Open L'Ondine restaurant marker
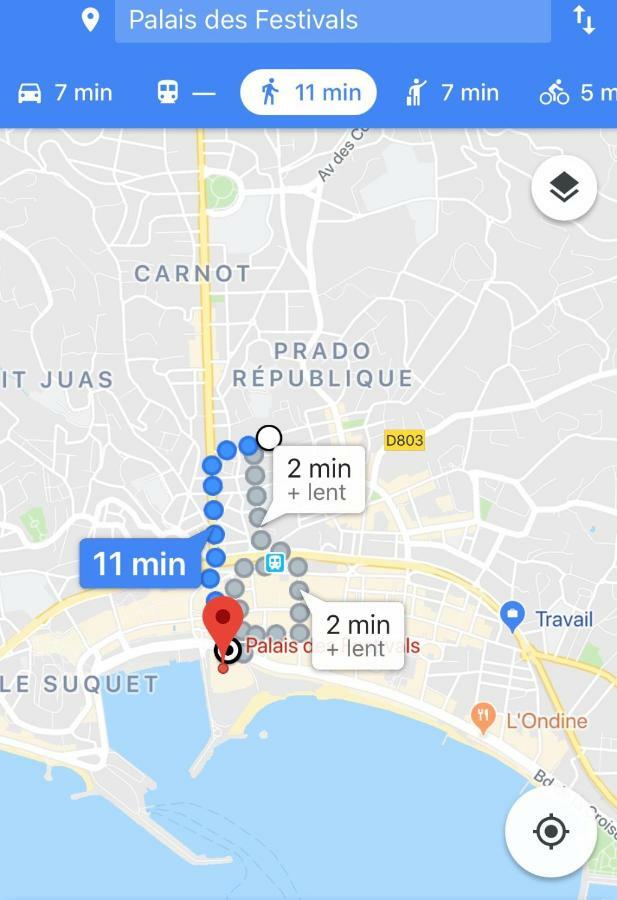Screen dimensions: 617x900 pyautogui.click(x=483, y=717)
